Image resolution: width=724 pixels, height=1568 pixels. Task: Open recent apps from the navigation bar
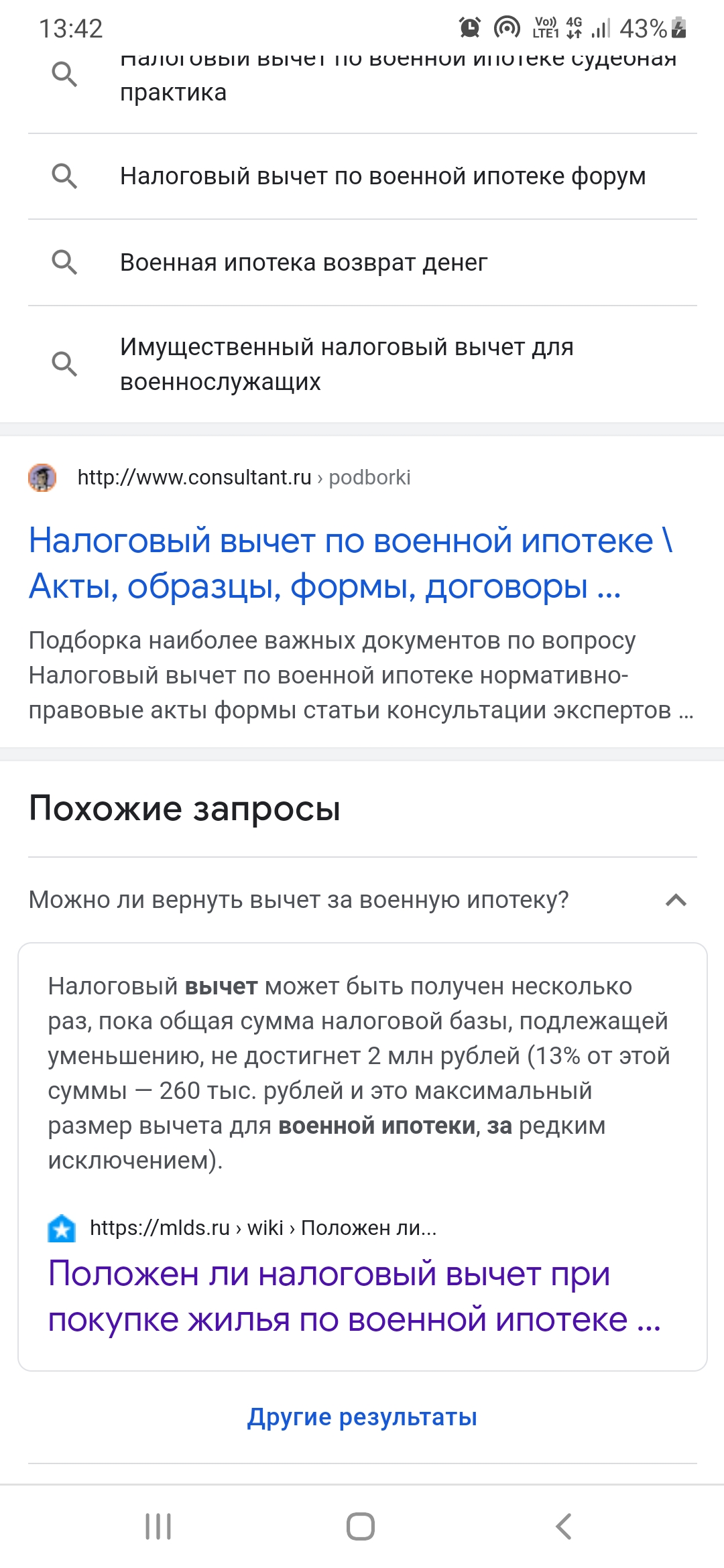coord(159,1526)
